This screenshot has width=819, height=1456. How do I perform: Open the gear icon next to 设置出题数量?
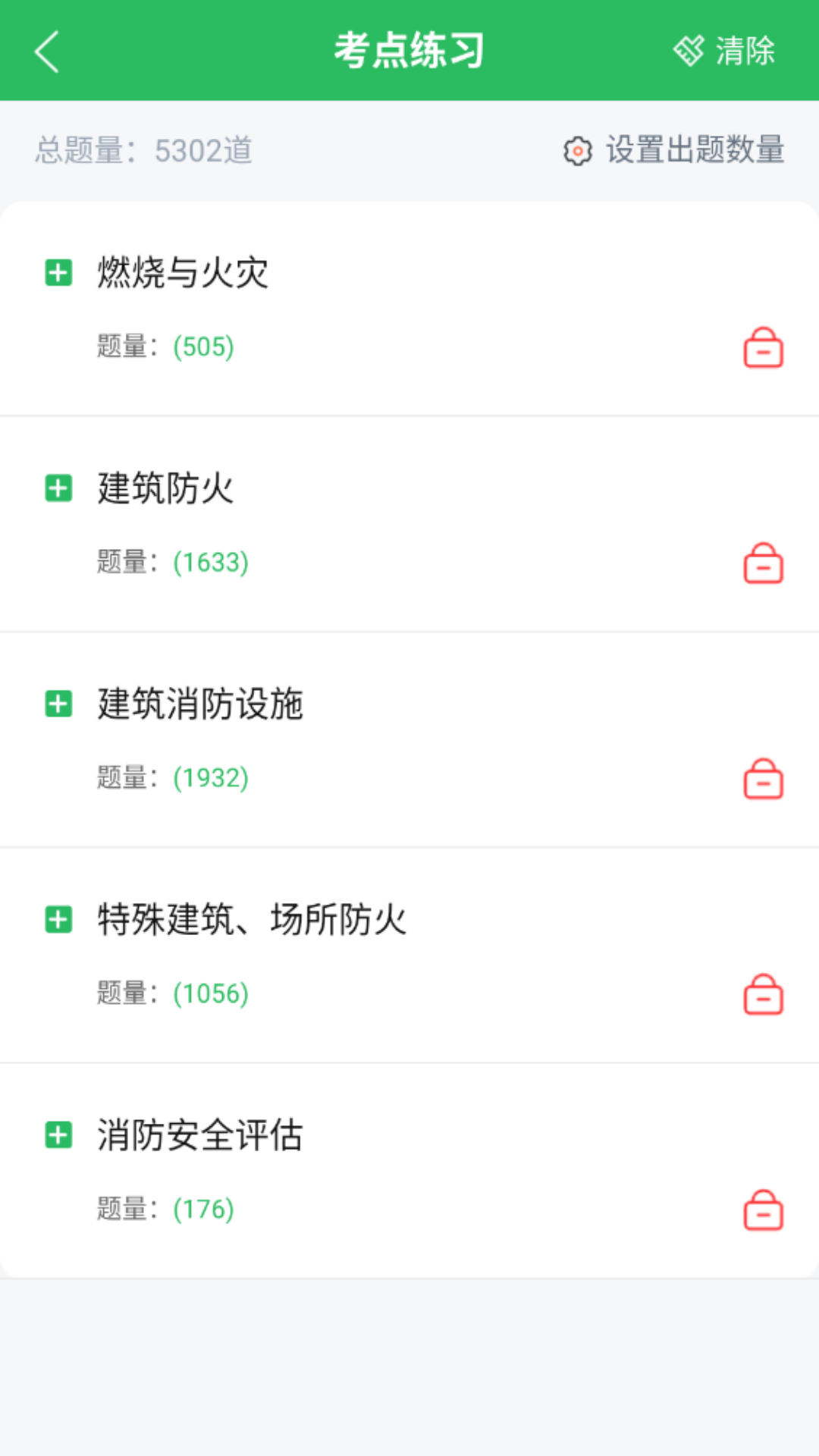[578, 150]
